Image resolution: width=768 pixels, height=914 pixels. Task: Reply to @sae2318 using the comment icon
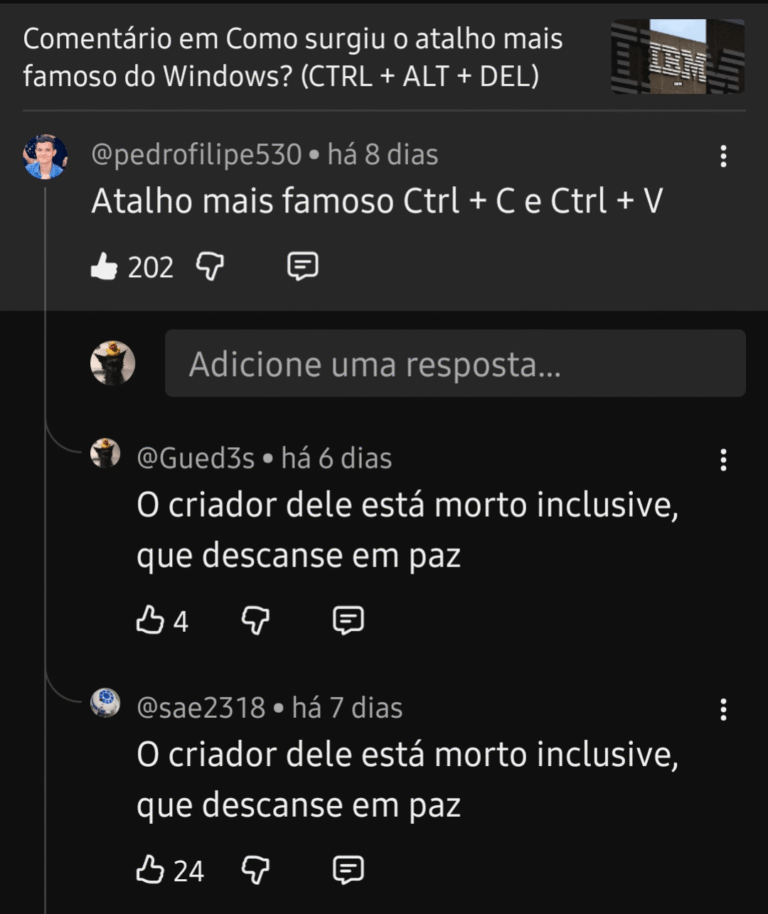tap(347, 871)
